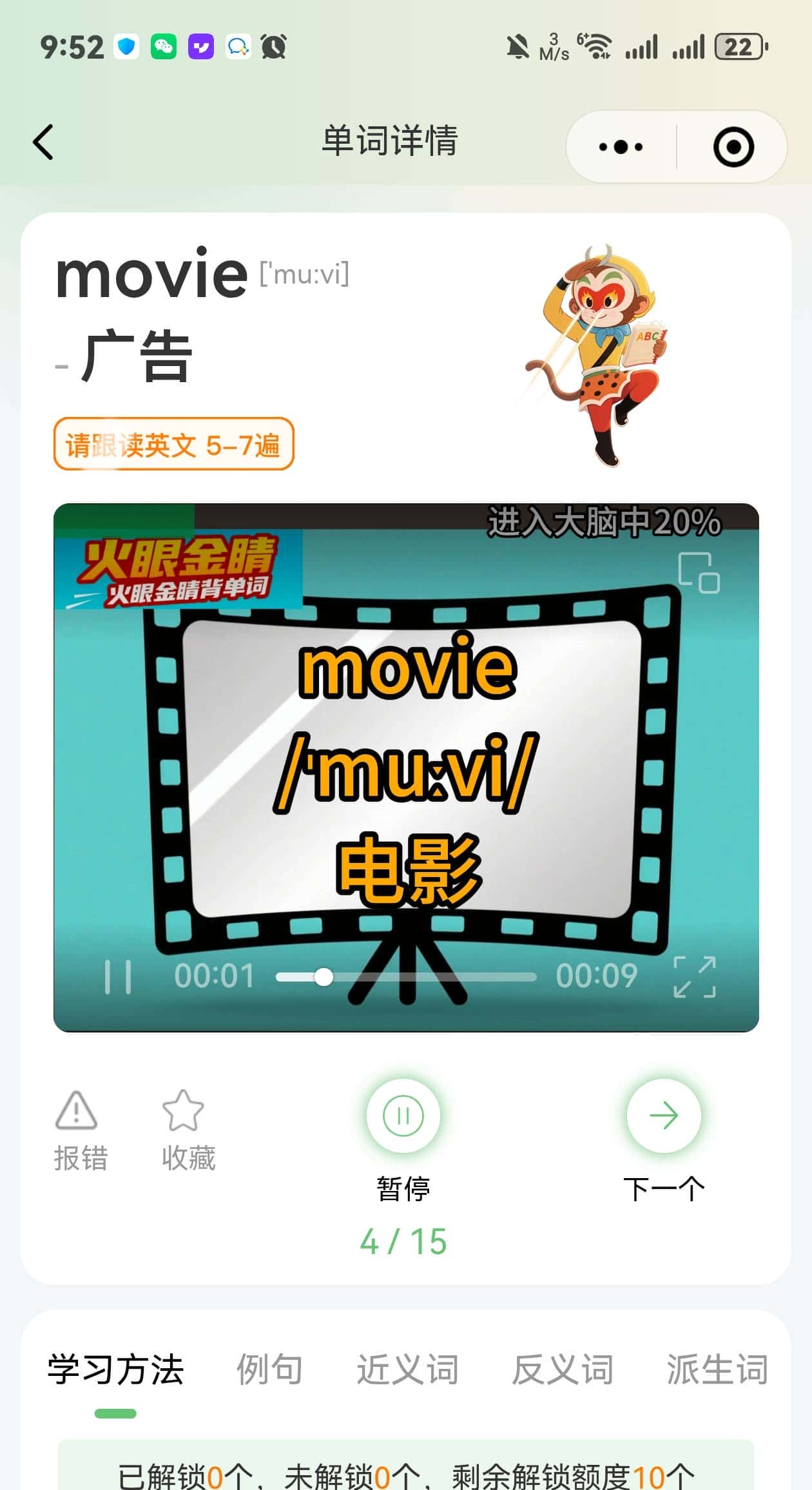The height and width of the screenshot is (1490, 812).
Task: Tap the 4 / 15 progress counter
Action: 403,1239
